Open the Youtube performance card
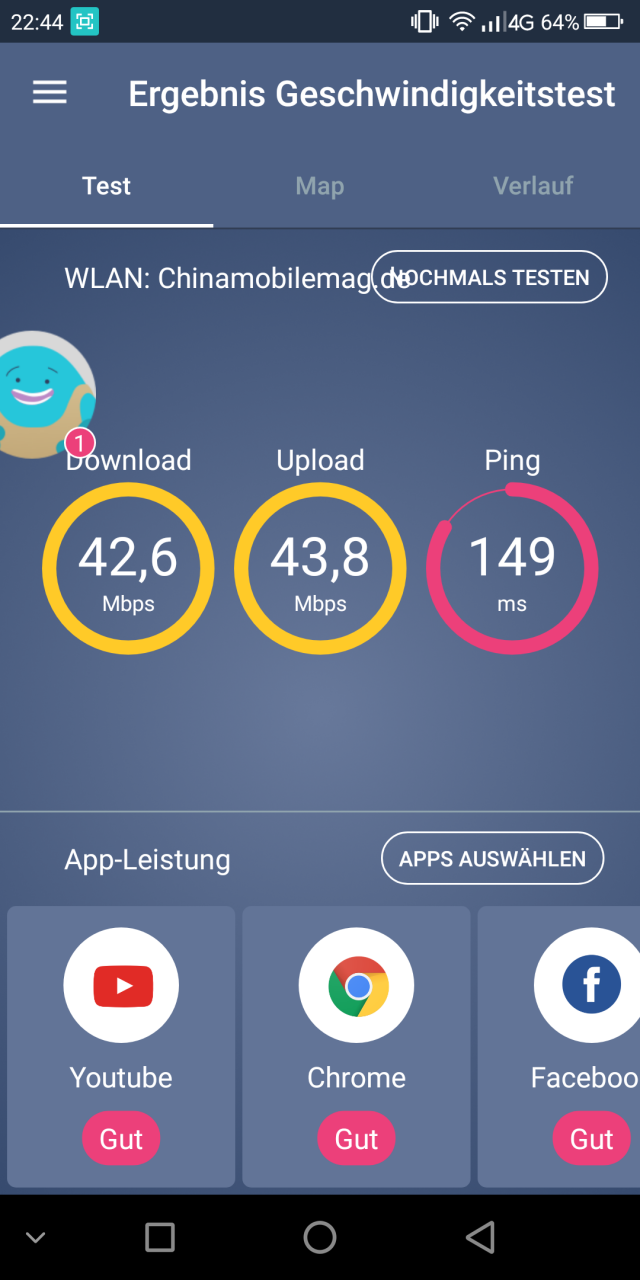This screenshot has width=640, height=1280. pos(121,1046)
